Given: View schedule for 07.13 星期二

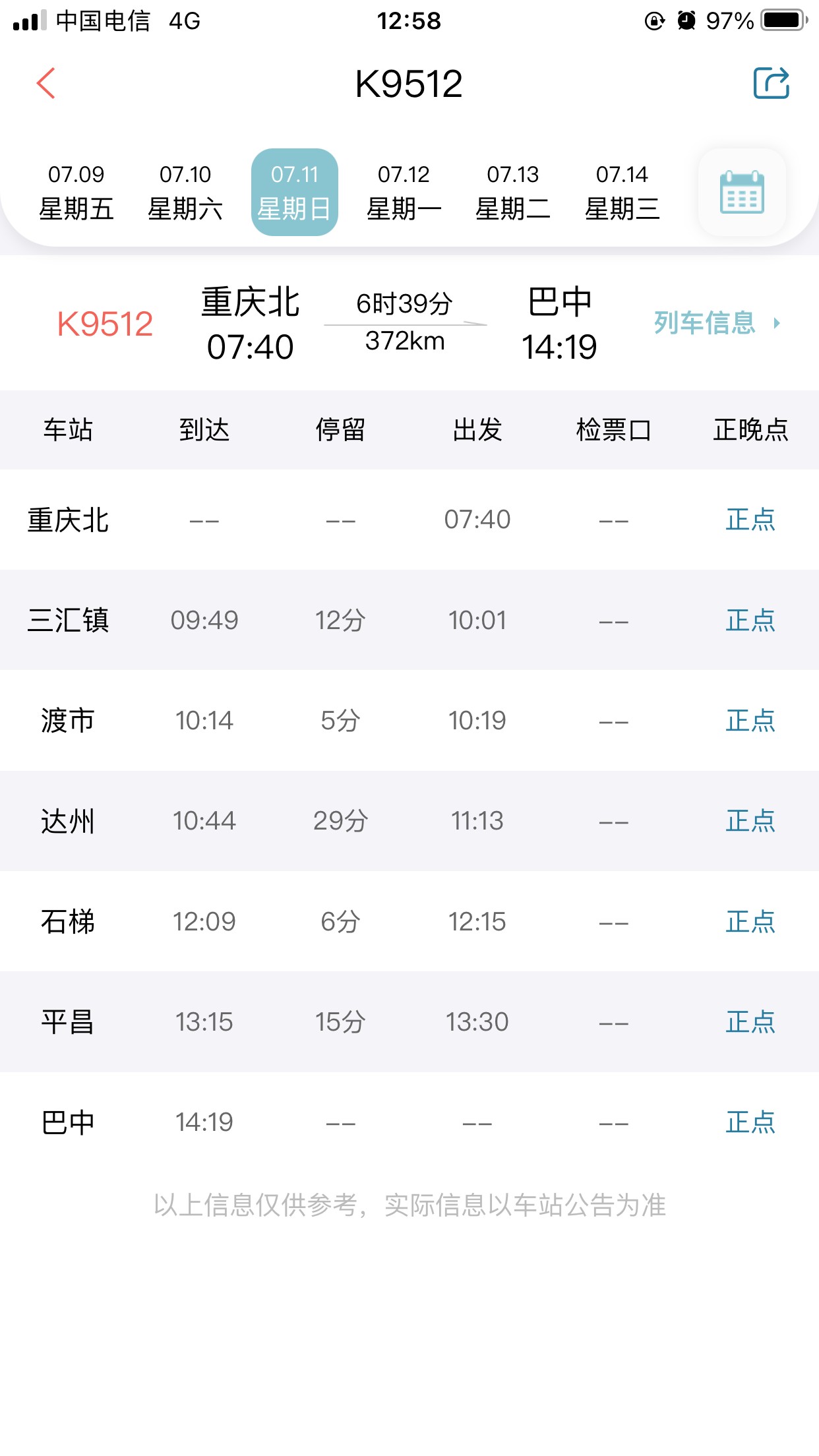Looking at the screenshot, I should (x=513, y=192).
